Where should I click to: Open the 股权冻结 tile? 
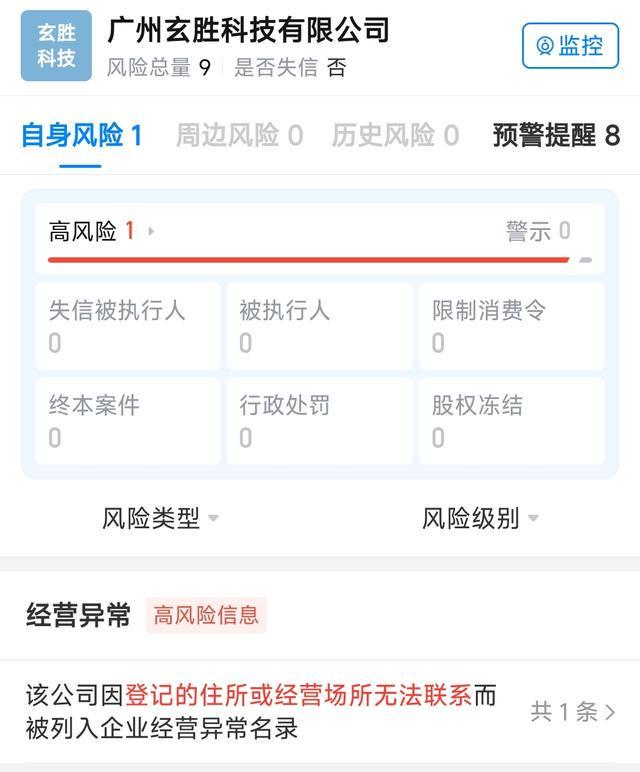[511, 421]
